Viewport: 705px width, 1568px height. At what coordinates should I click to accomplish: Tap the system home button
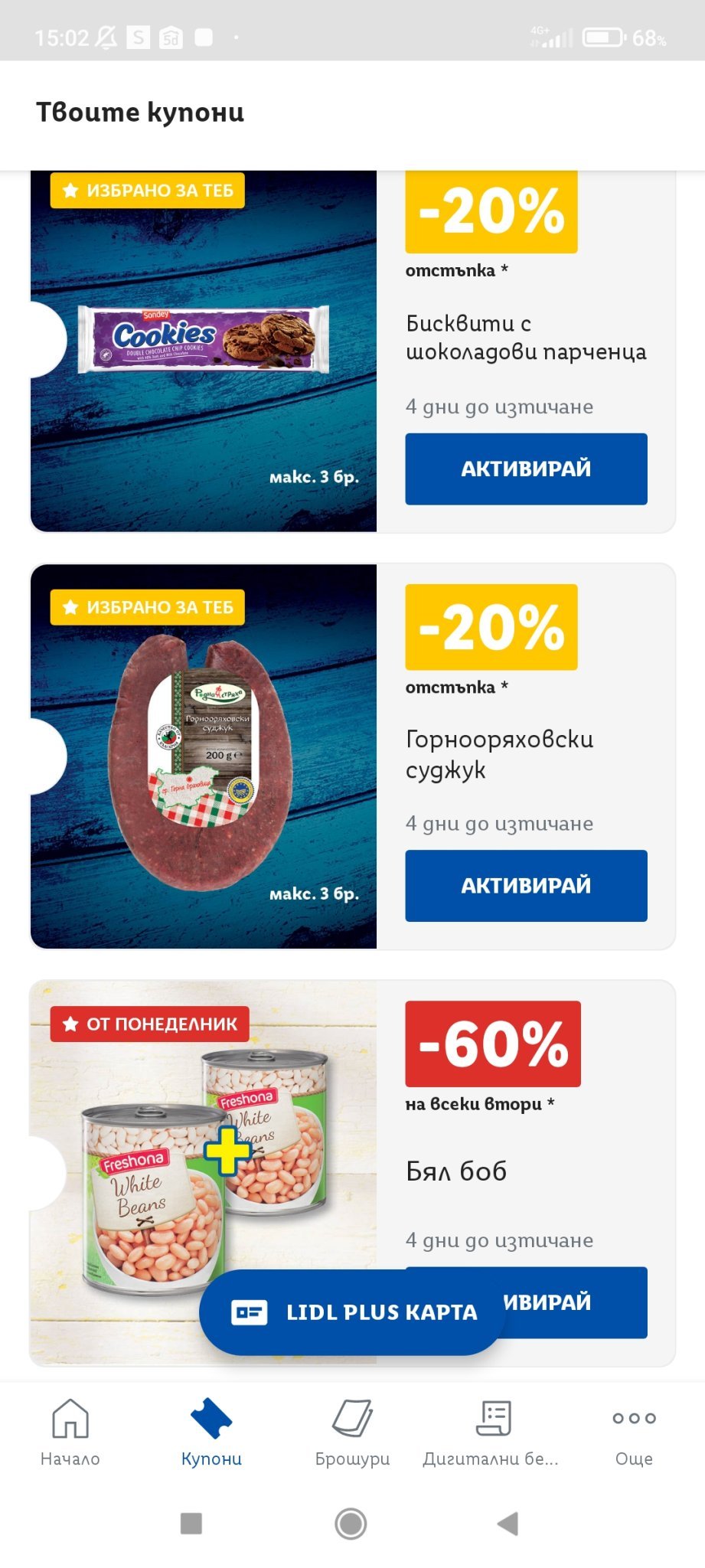pos(351,1524)
